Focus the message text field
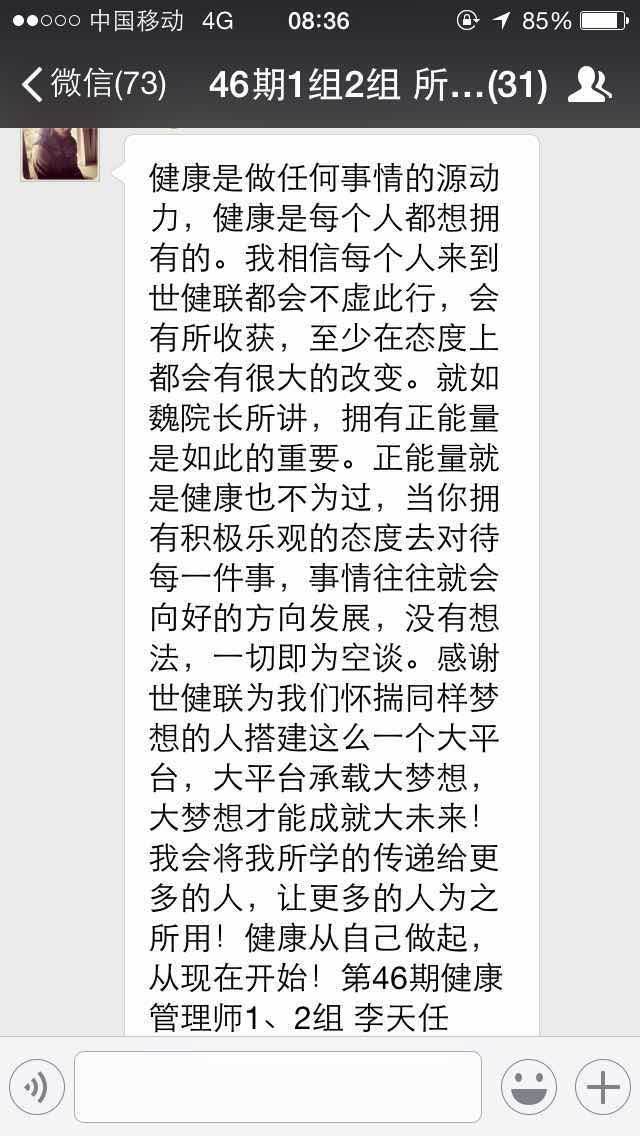Viewport: 640px width, 1136px height. point(278,1087)
